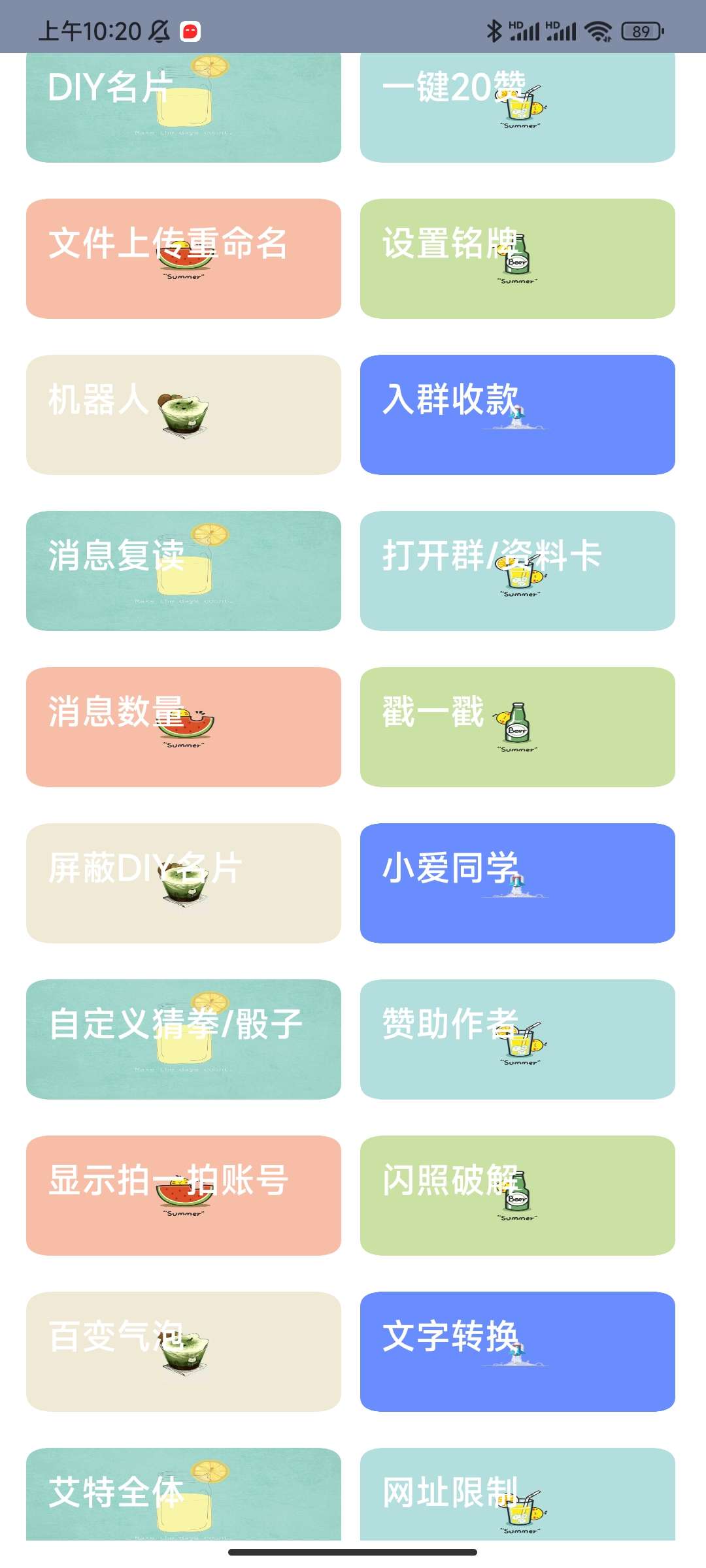Open 自定义猜拳/骰子 feature

point(183,1039)
